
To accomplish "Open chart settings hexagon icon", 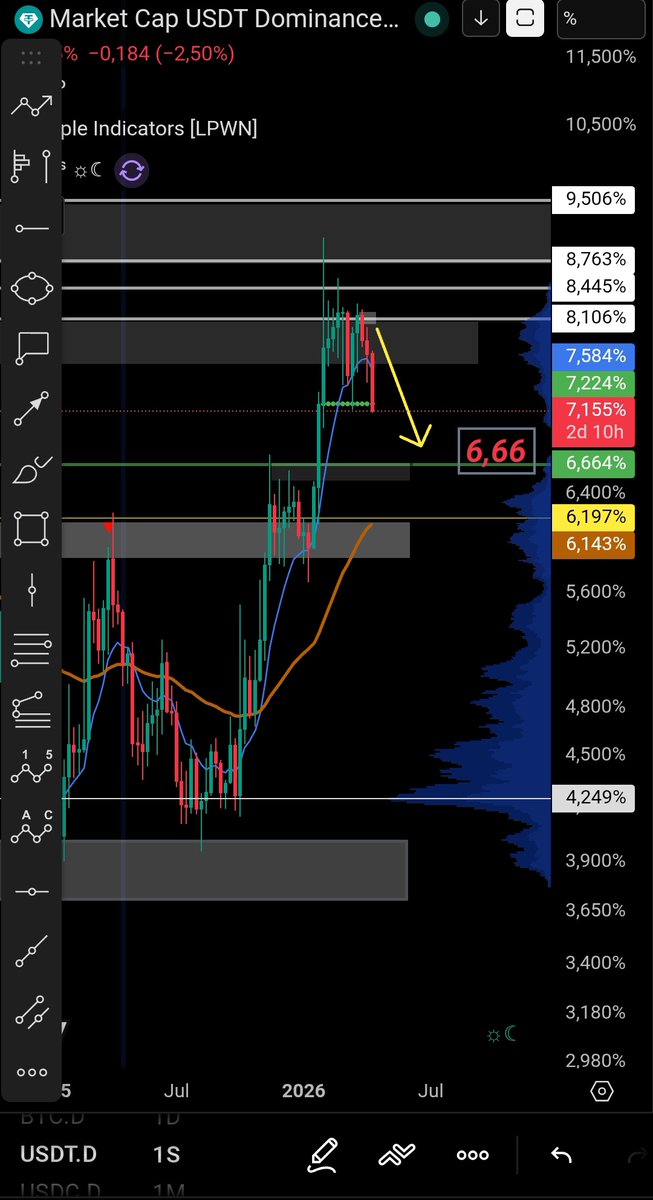I will point(601,1091).
